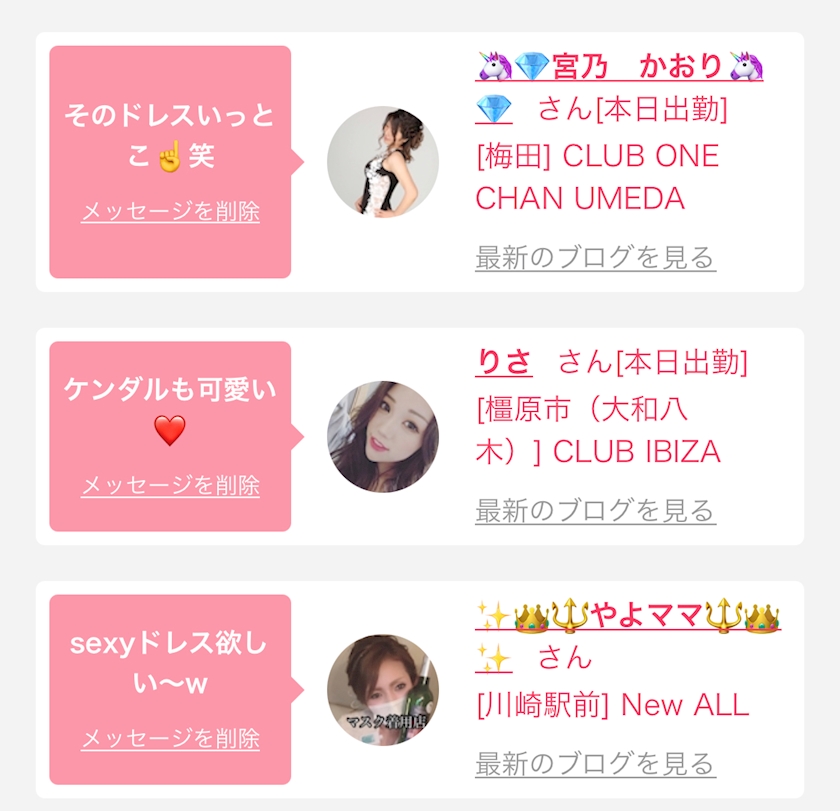Viewport: 840px width, 811px height.
Task: Delete the 'そのドレスいっとこ' message
Action: tap(170, 212)
